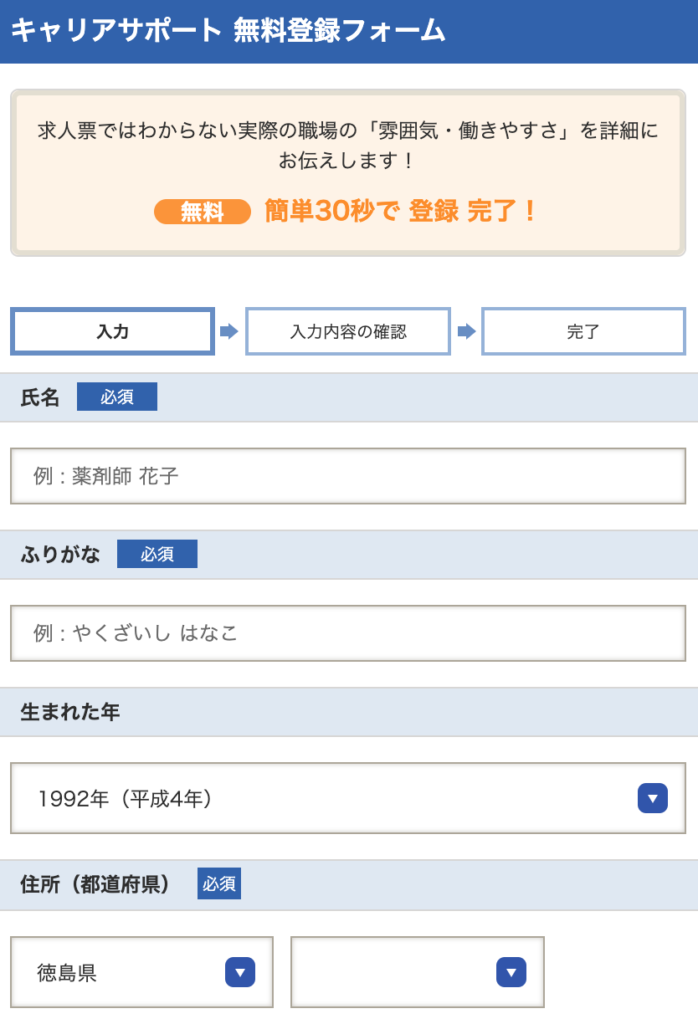Open the birth year dropdown showing 1992年
The image size is (698, 1024).
(x=348, y=798)
